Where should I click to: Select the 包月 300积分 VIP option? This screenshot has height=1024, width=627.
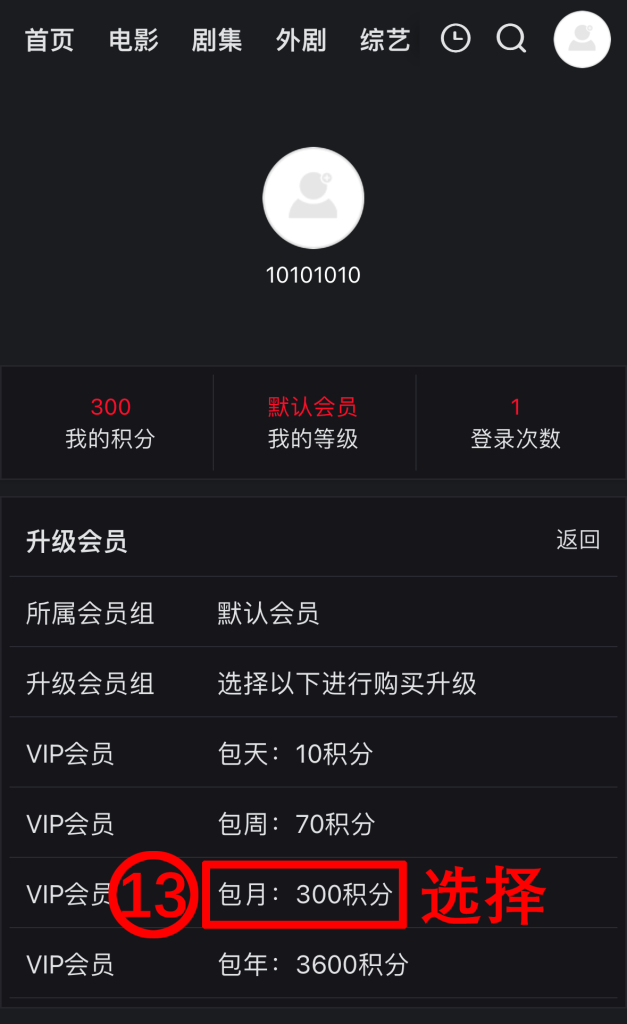305,894
